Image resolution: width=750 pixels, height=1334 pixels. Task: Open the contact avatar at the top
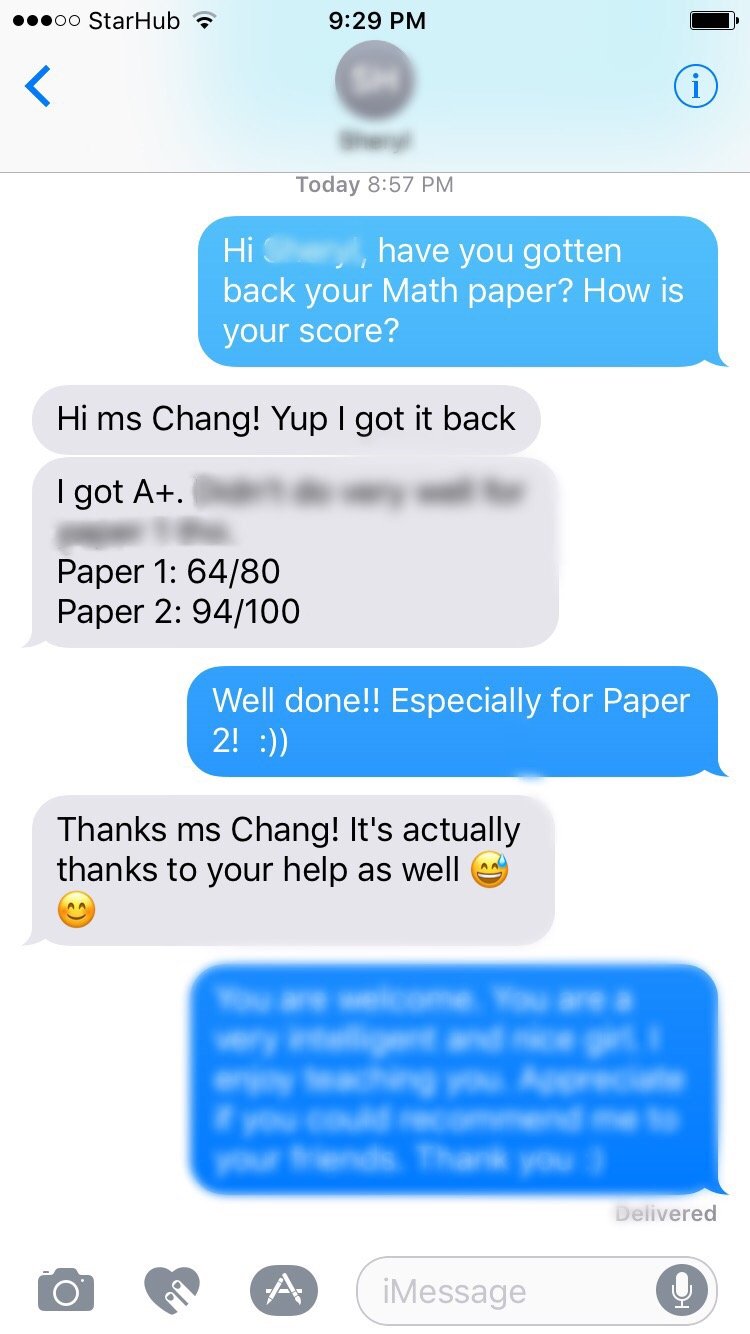point(375,82)
